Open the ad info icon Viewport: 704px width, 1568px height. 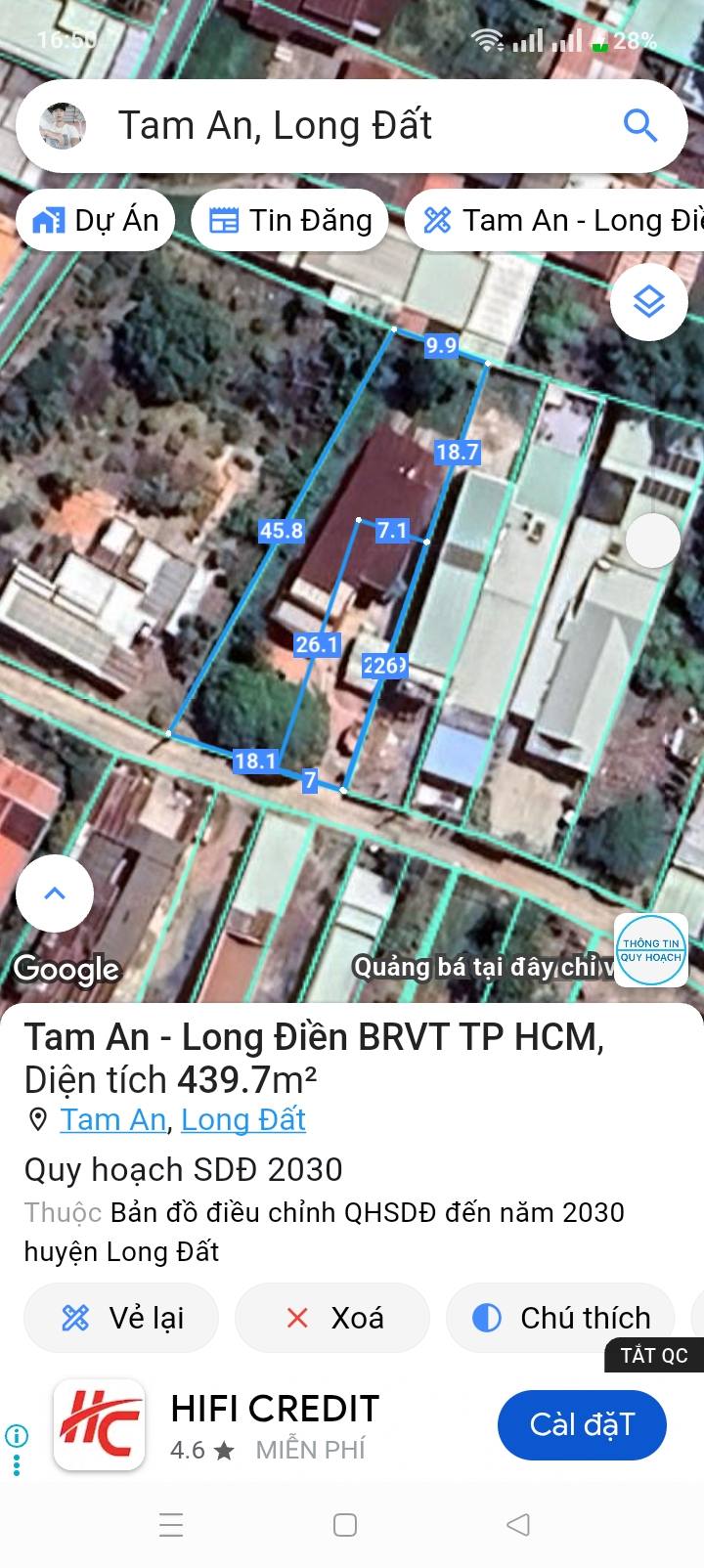pos(17,1436)
